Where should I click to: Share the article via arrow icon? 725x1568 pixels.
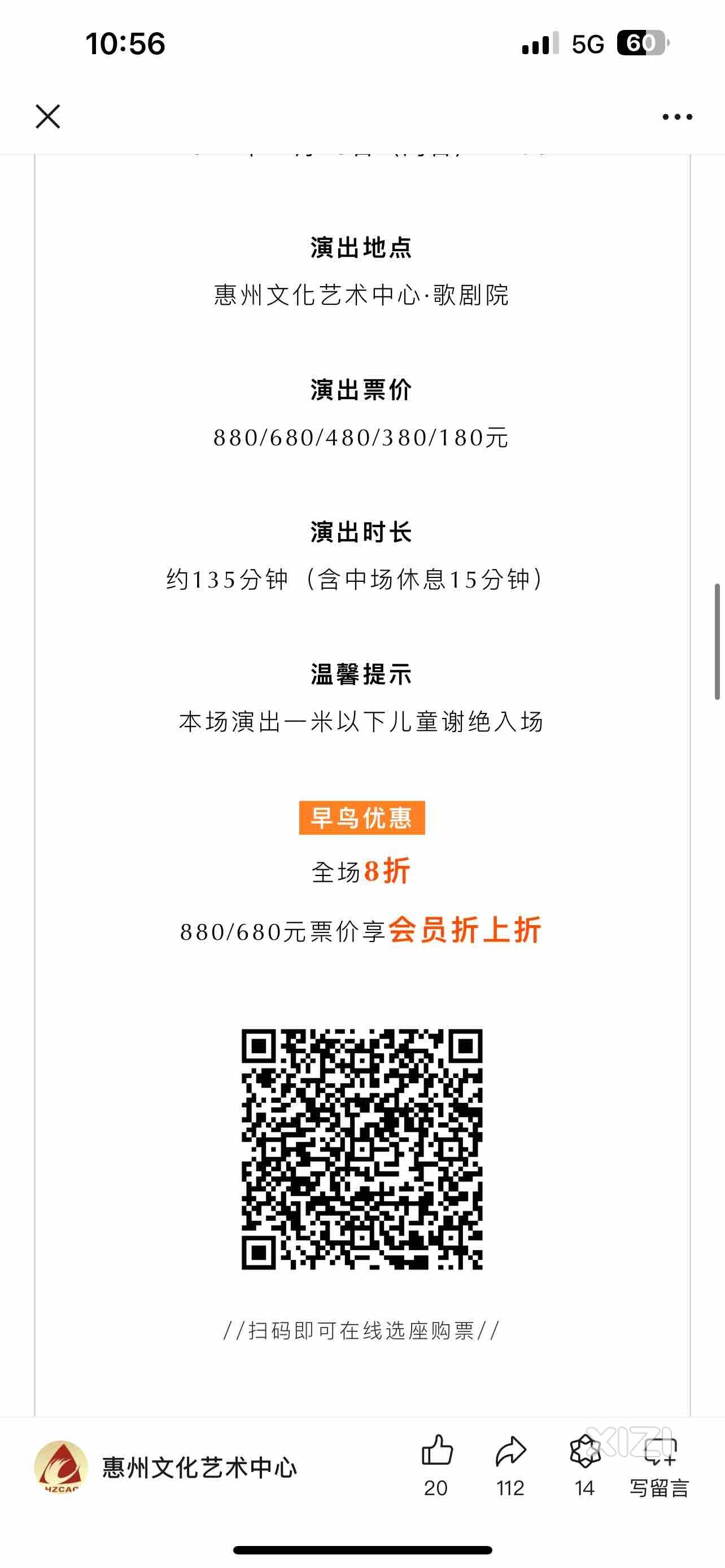(510, 1451)
